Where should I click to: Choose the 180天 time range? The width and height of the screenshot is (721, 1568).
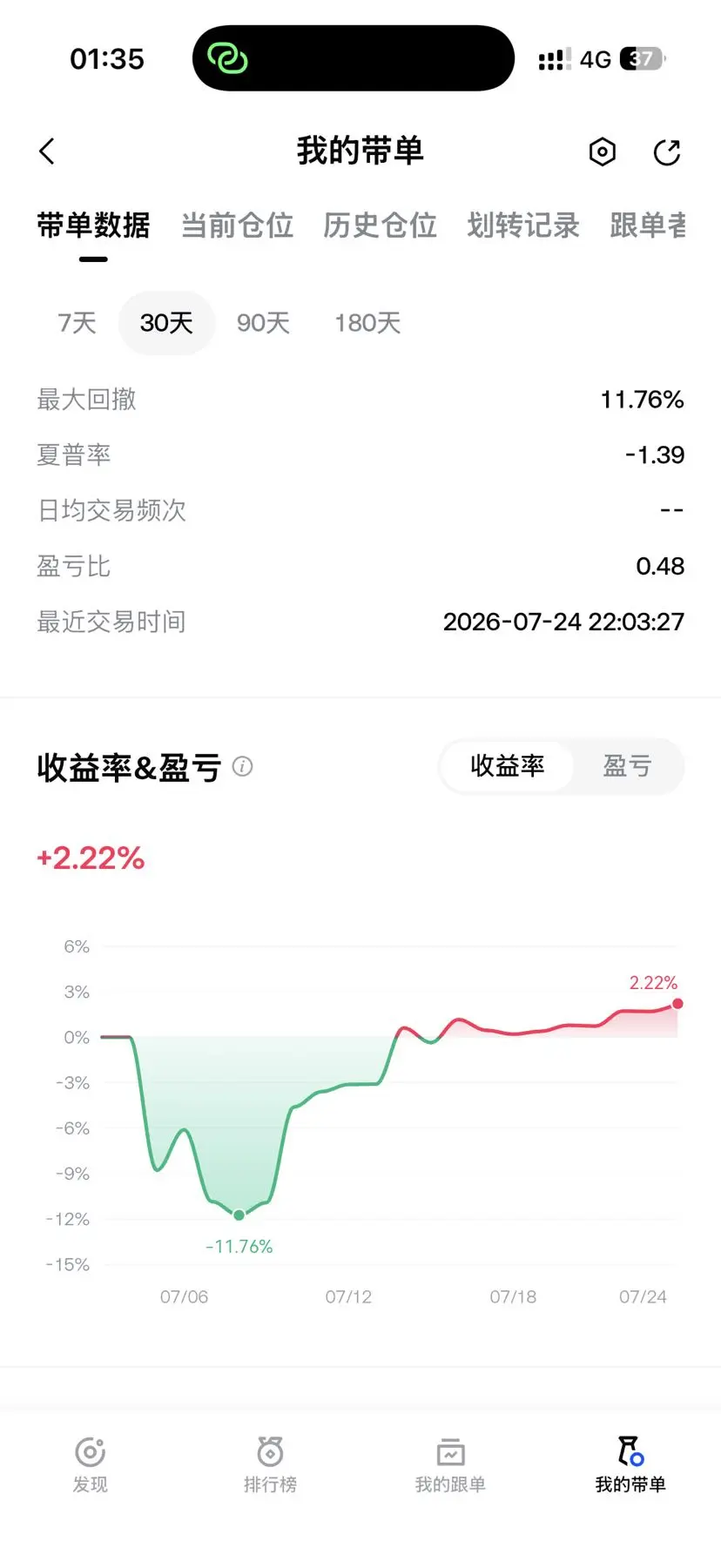367,323
